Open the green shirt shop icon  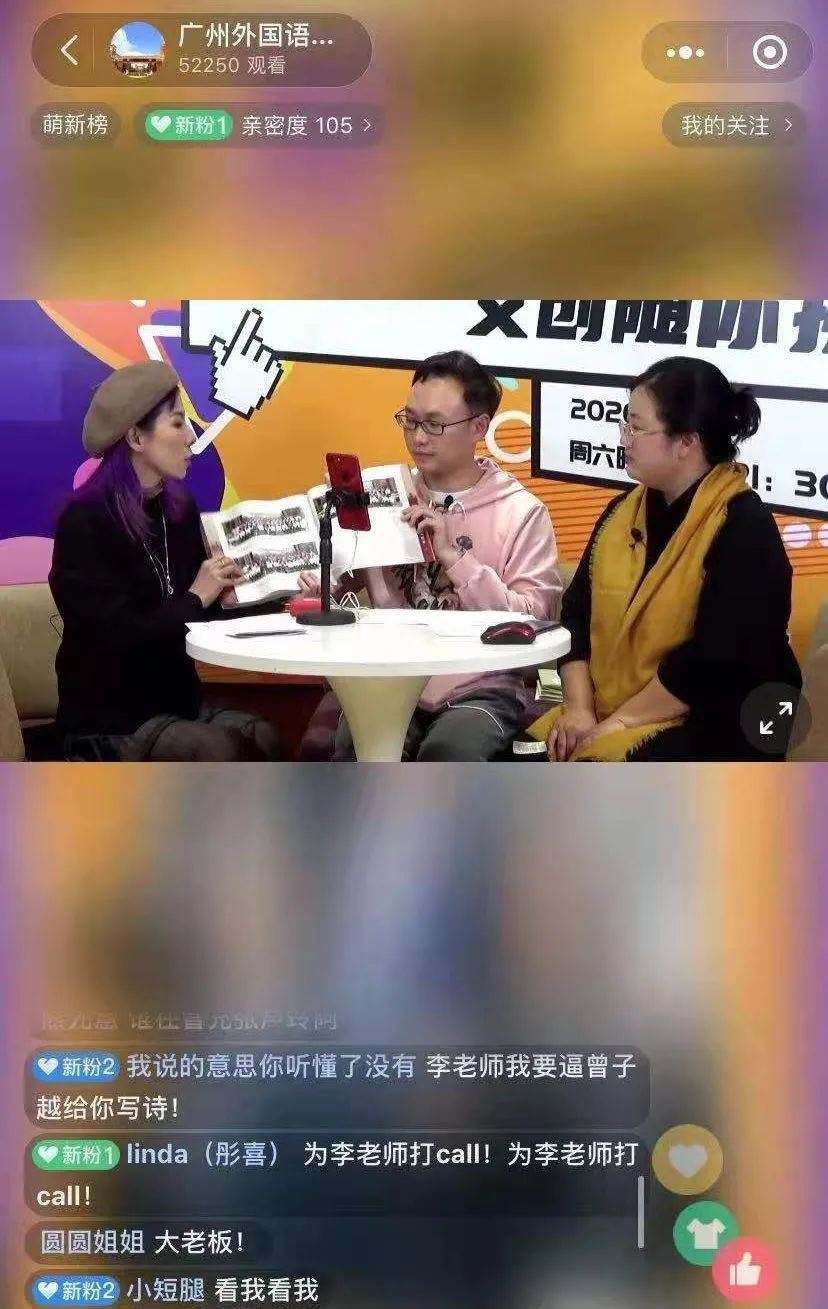coord(705,1232)
